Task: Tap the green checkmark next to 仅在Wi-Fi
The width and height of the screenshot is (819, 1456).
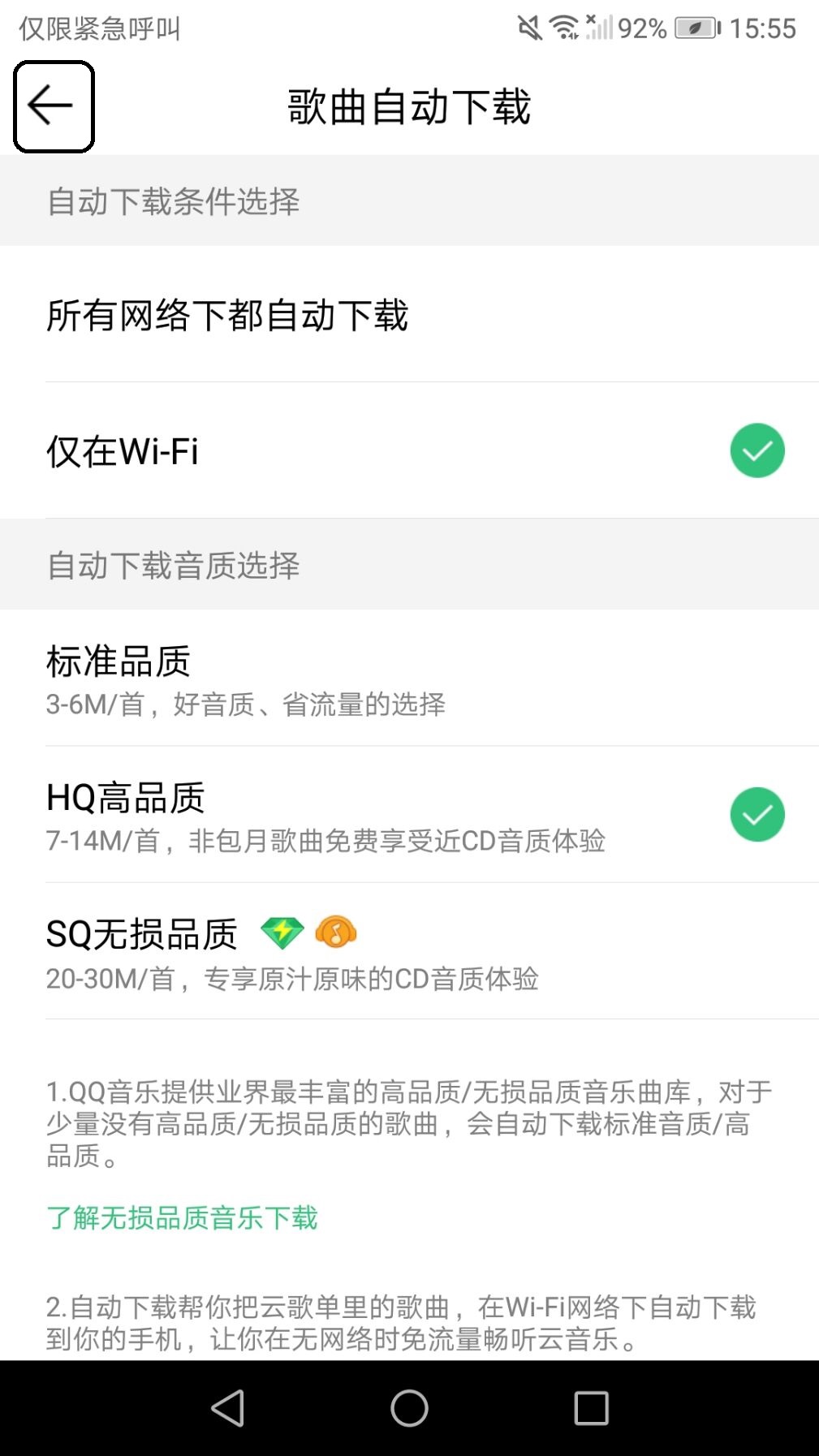Action: pos(756,450)
